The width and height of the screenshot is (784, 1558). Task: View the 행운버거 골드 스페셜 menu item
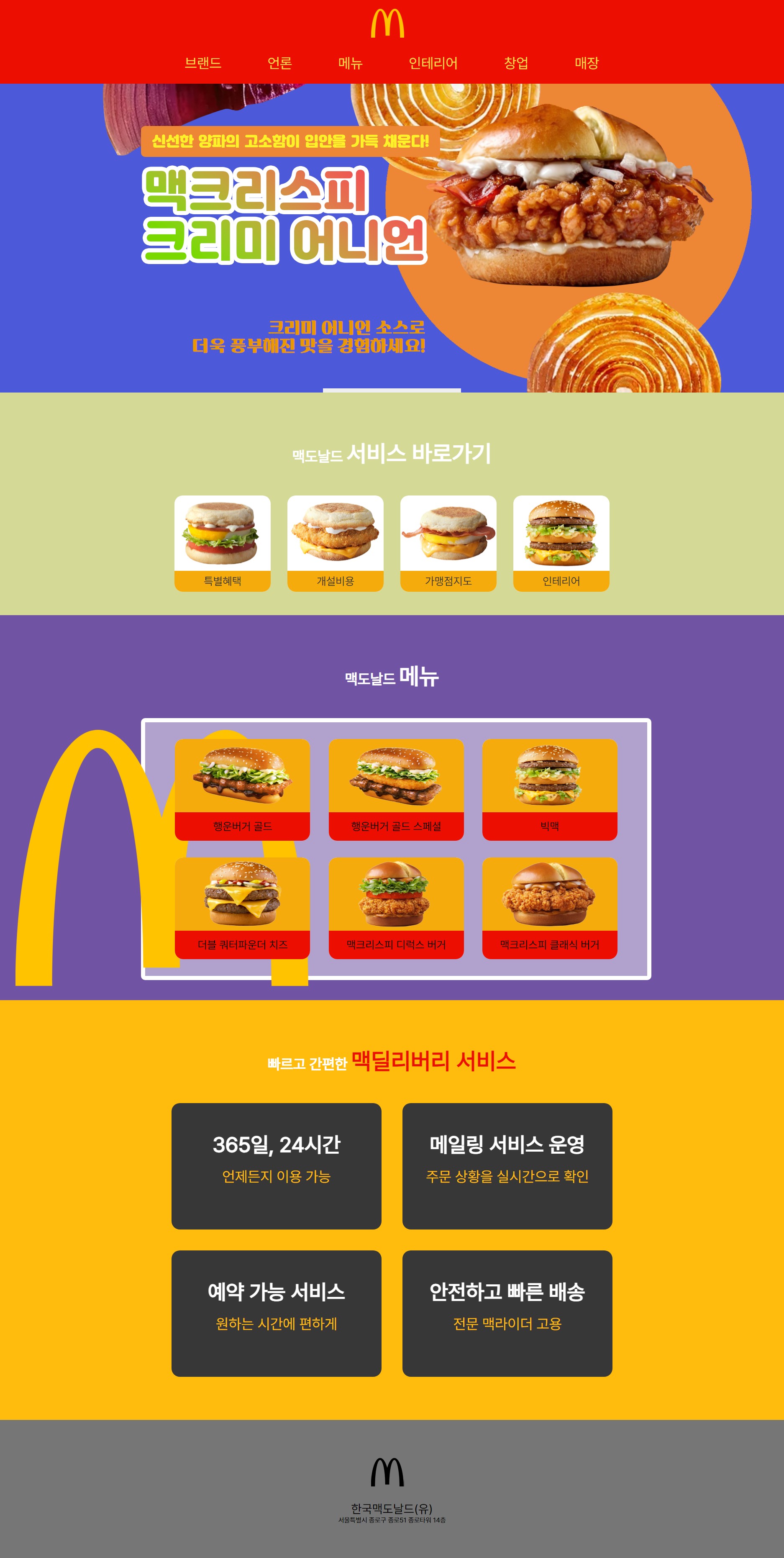(397, 789)
